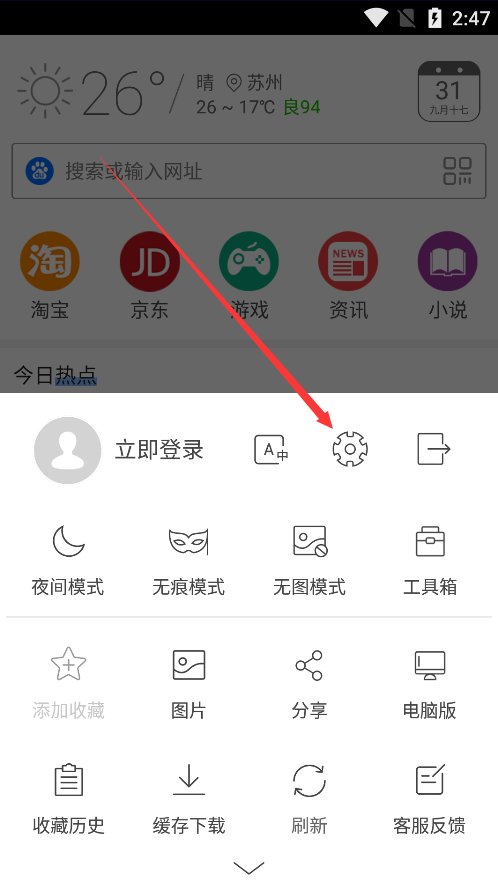Viewport: 498px width, 895px height.
Task: Tap 立即登录 to log in
Action: click(159, 450)
